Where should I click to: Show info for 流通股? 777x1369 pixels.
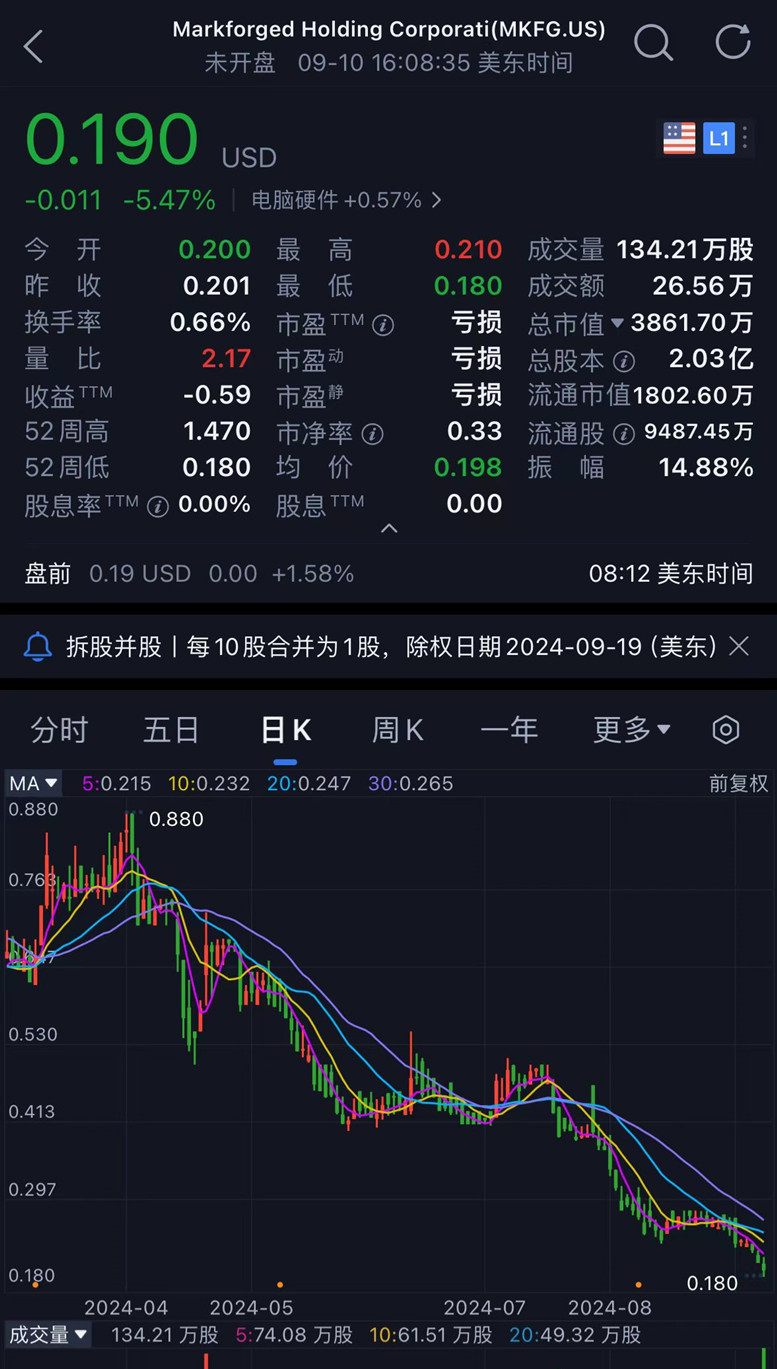pos(623,433)
